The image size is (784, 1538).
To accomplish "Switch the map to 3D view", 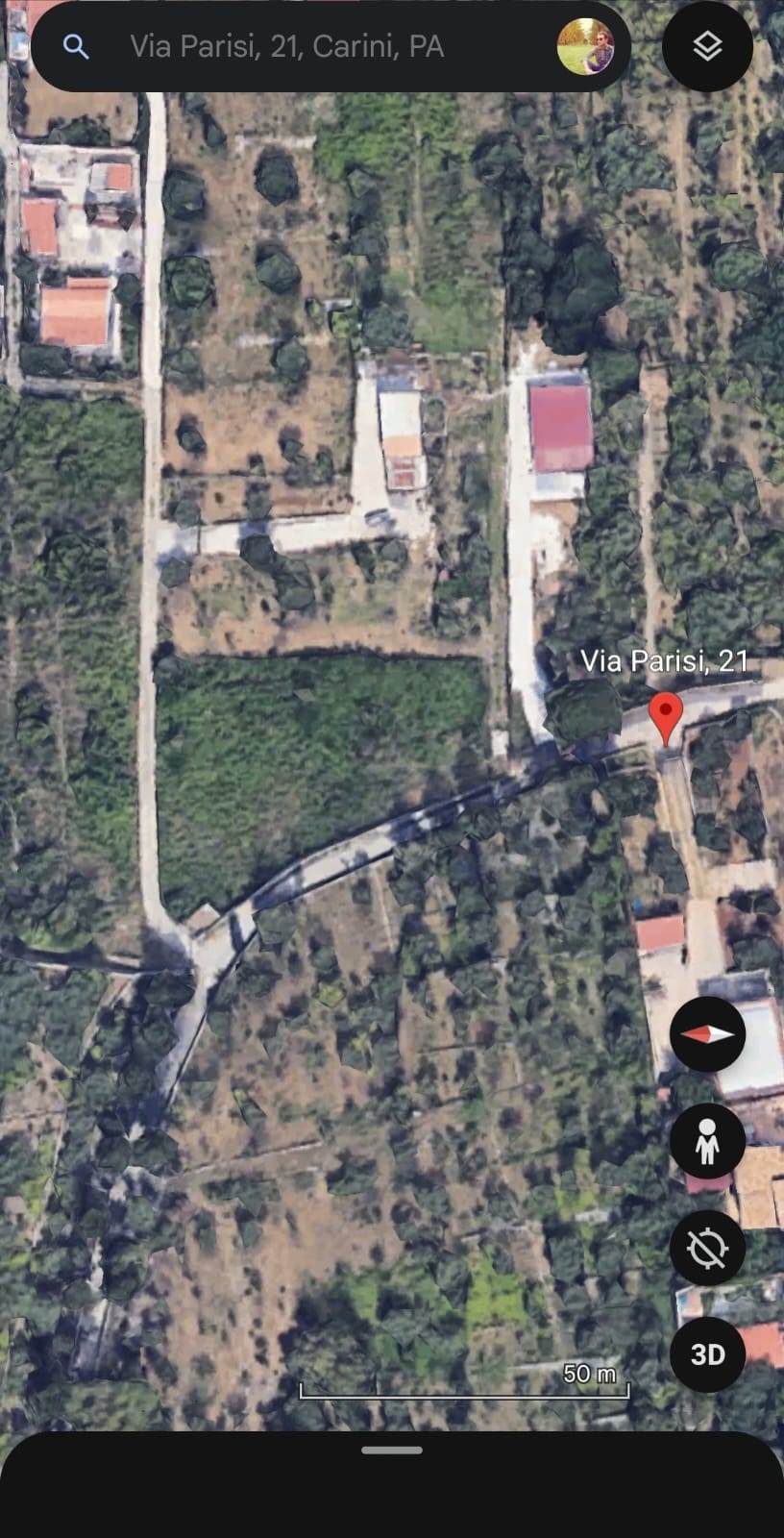I will (x=707, y=1354).
